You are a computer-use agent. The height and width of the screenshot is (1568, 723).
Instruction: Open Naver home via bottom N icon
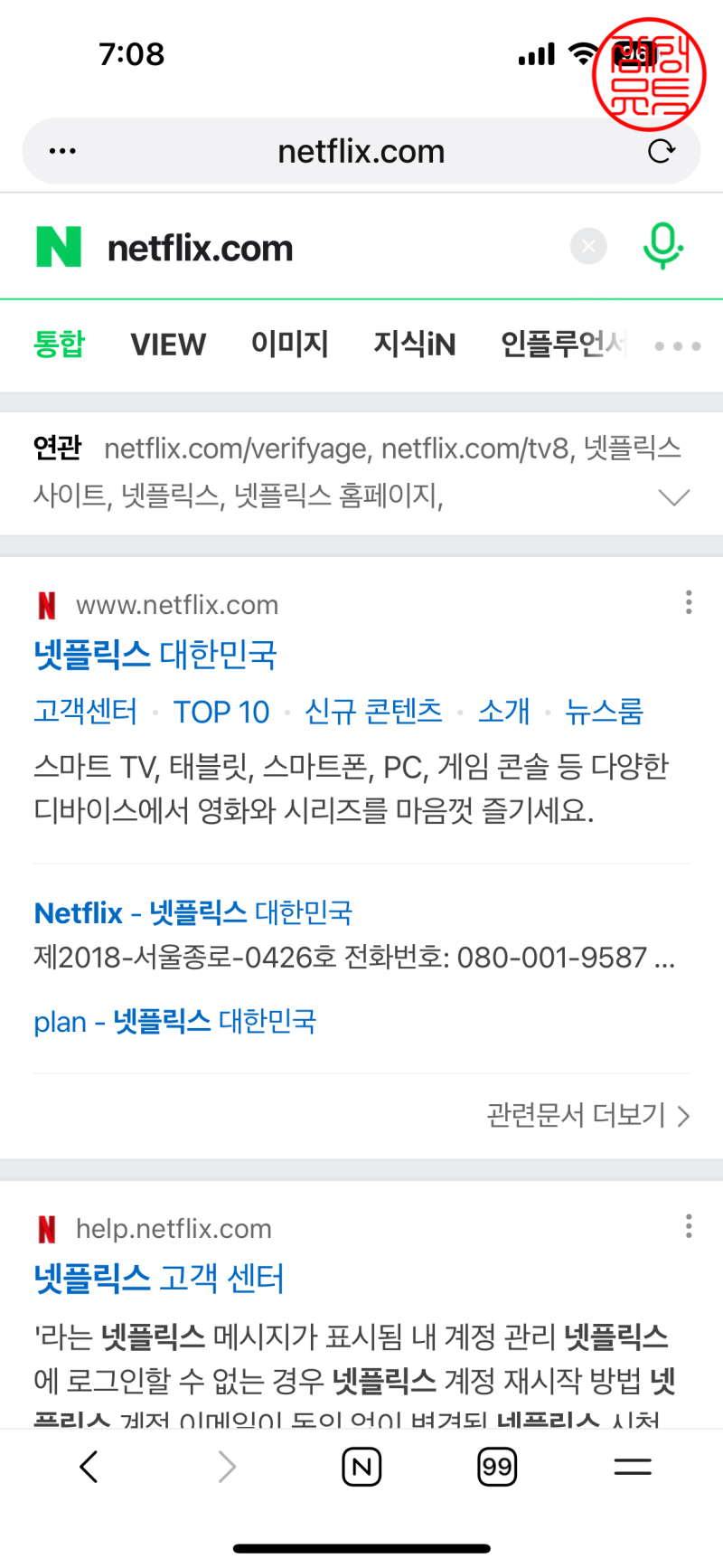point(361,1466)
